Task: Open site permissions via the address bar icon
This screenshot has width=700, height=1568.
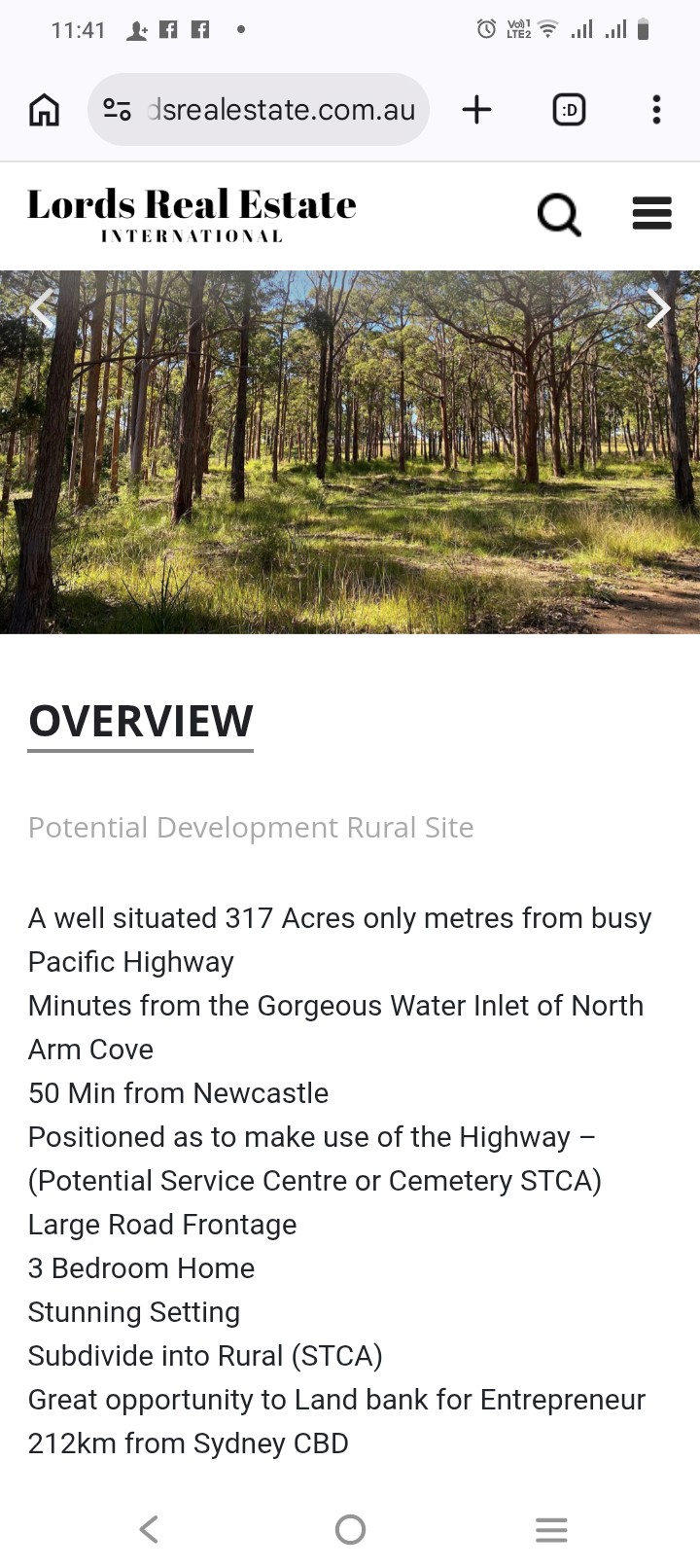Action: pyautogui.click(x=118, y=110)
